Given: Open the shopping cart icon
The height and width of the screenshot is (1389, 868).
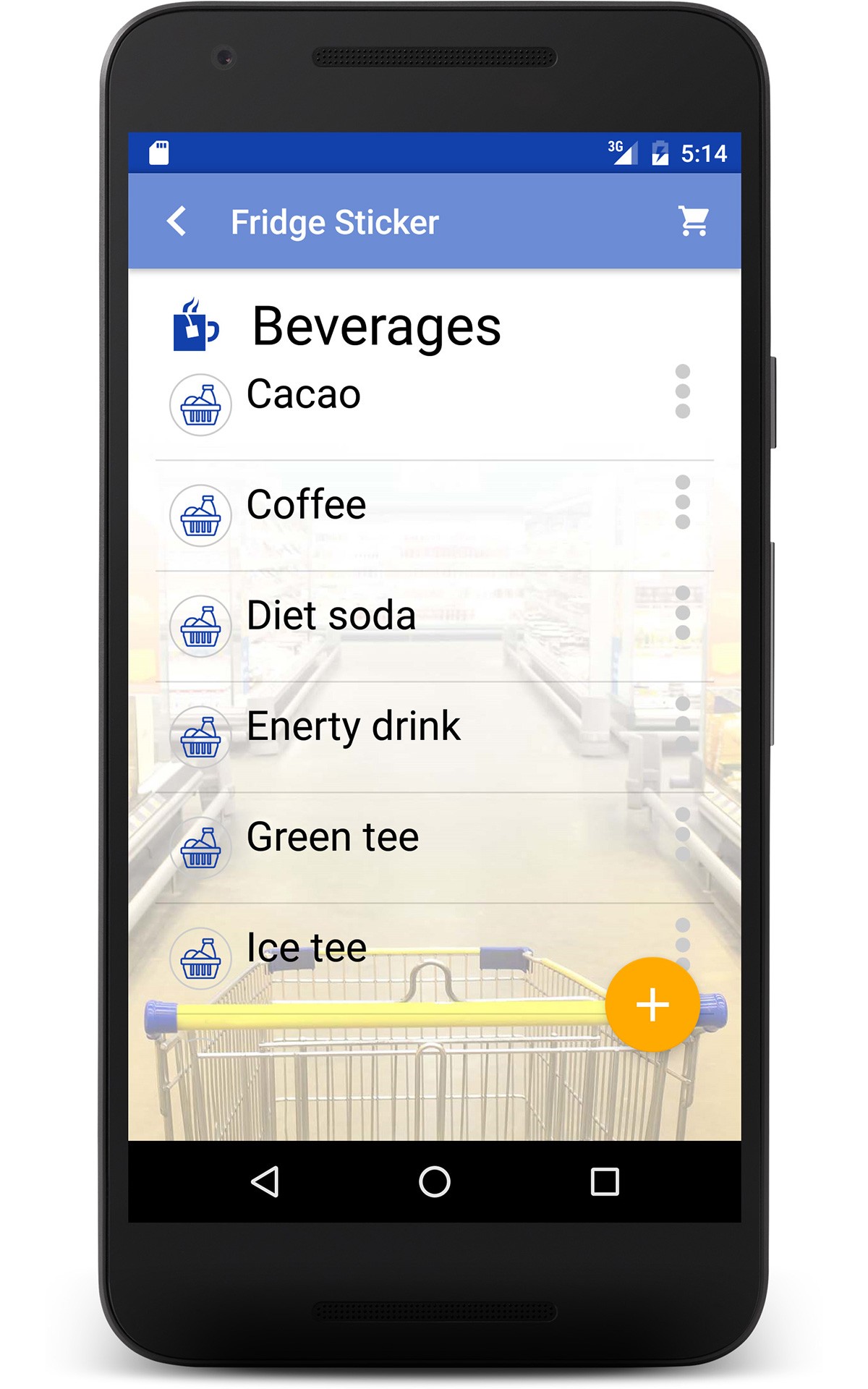Looking at the screenshot, I should click(694, 221).
